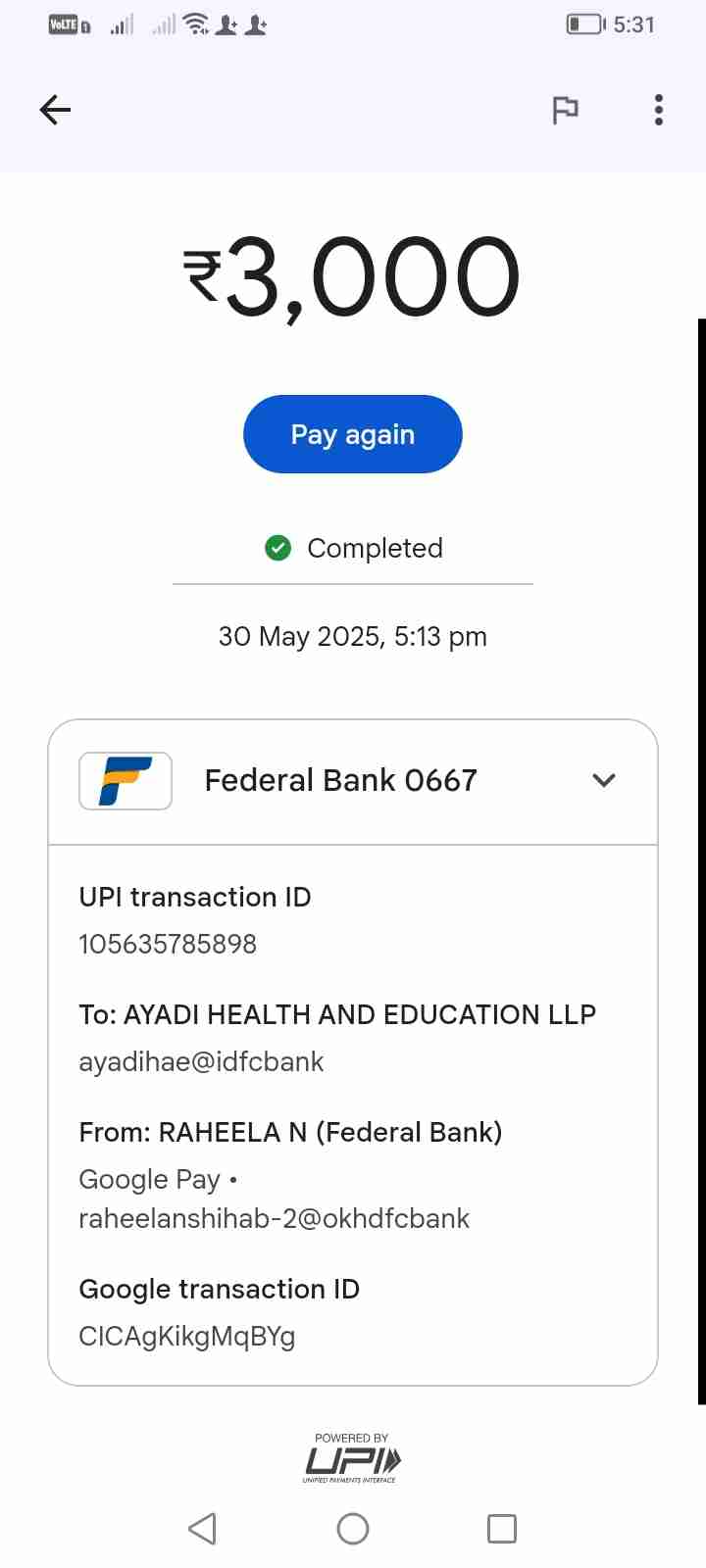Go back using the top arrow
This screenshot has width=706, height=1568.
[x=56, y=110]
